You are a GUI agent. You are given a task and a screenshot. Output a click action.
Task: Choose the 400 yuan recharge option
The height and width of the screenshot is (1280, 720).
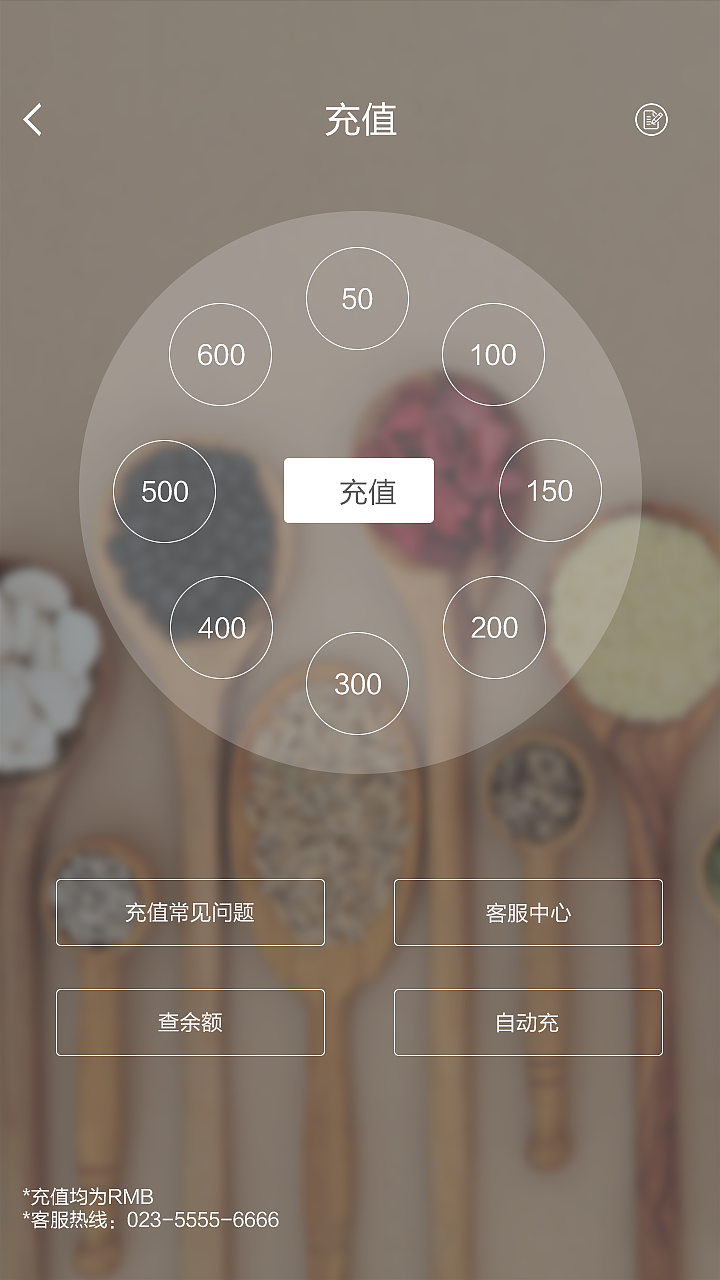221,628
